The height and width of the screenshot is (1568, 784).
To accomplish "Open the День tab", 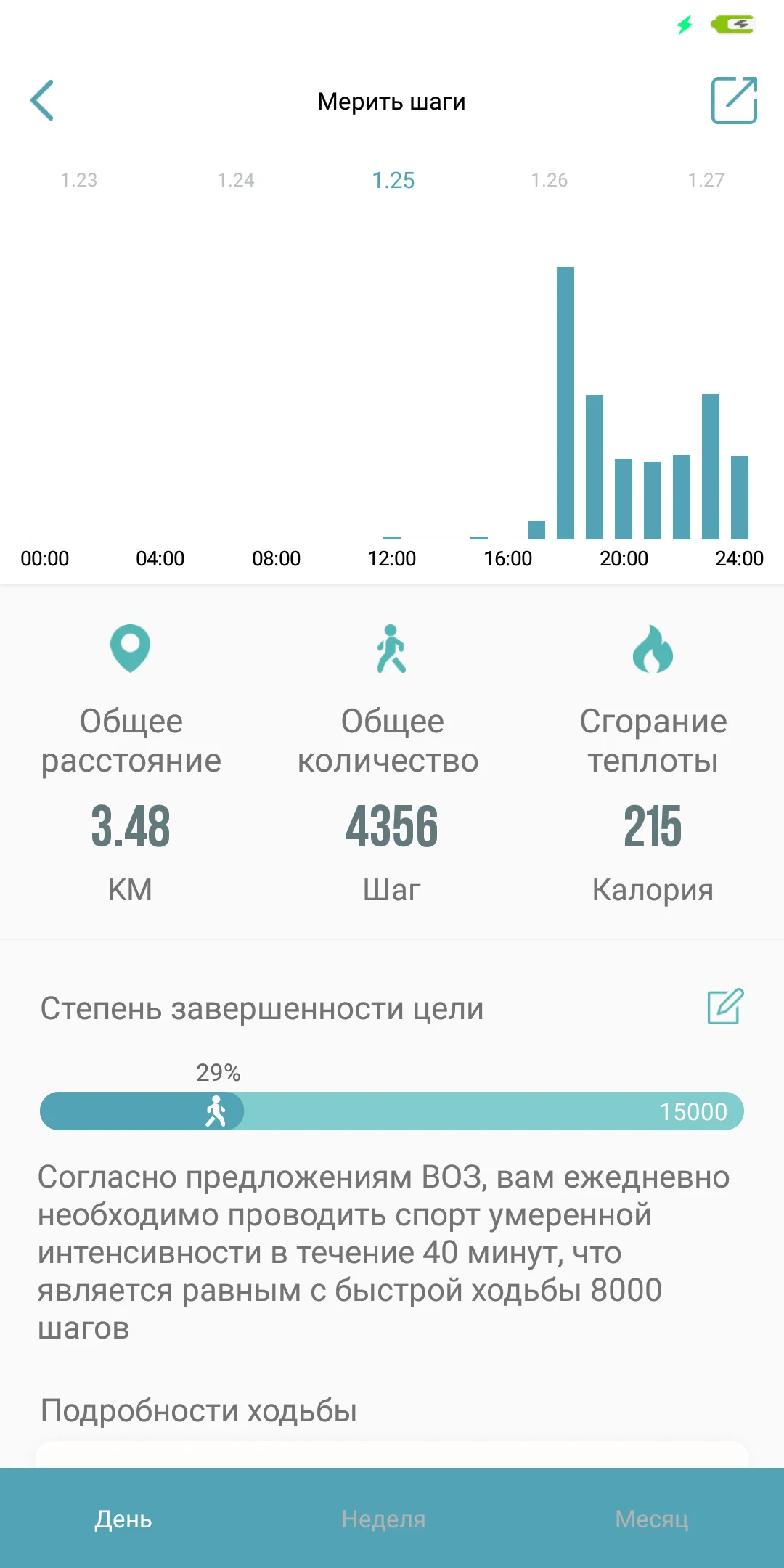I will click(x=123, y=1519).
